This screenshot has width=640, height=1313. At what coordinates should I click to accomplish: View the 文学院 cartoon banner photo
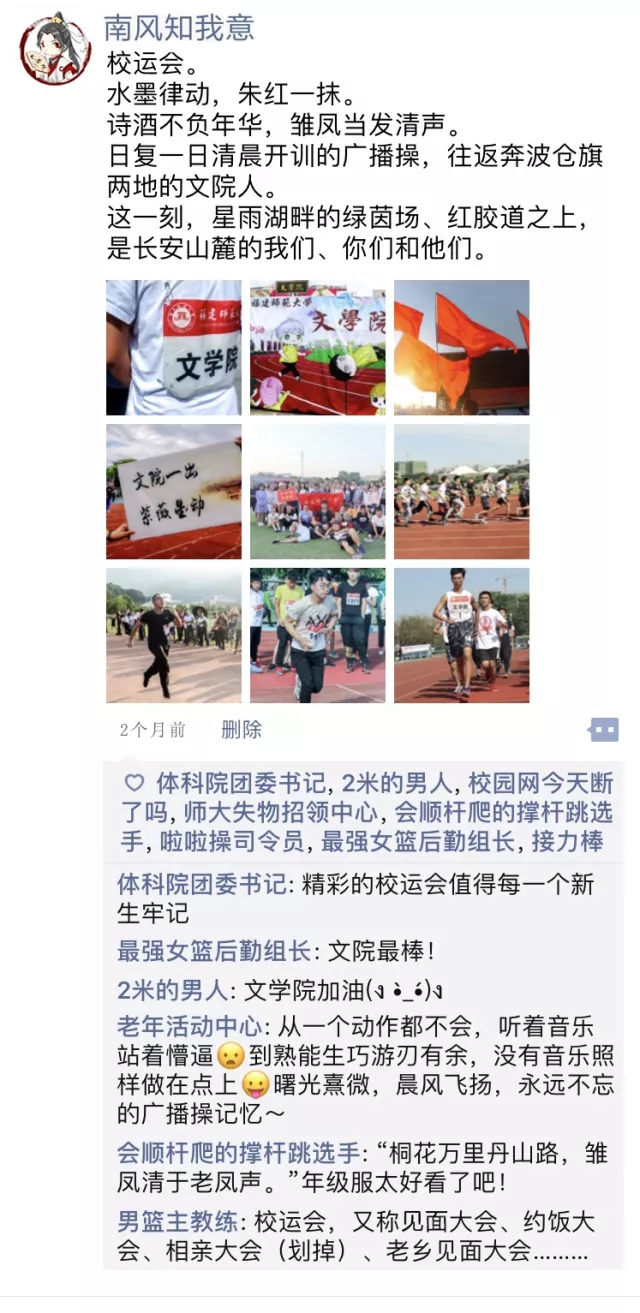(317, 347)
